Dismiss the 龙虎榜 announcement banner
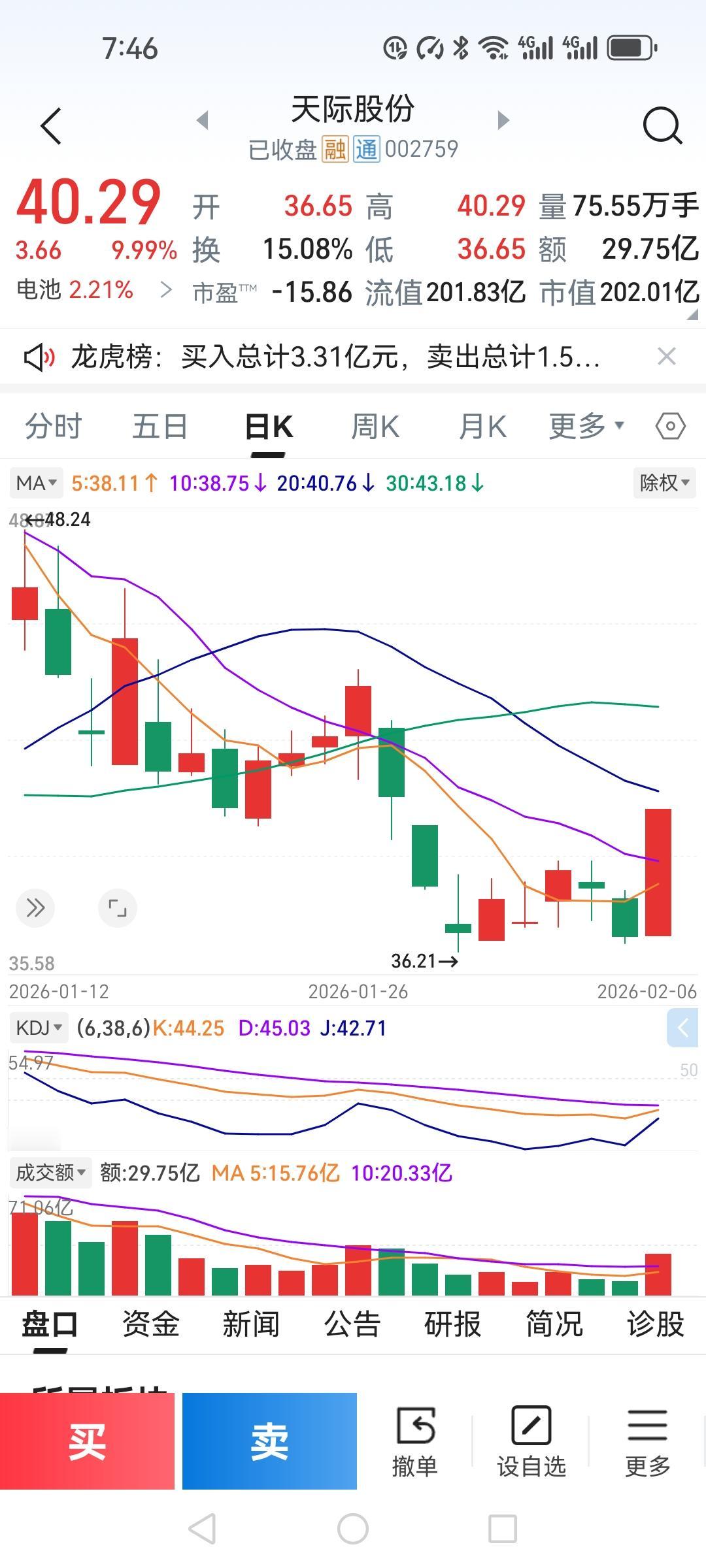The image size is (706, 1568). 666,357
